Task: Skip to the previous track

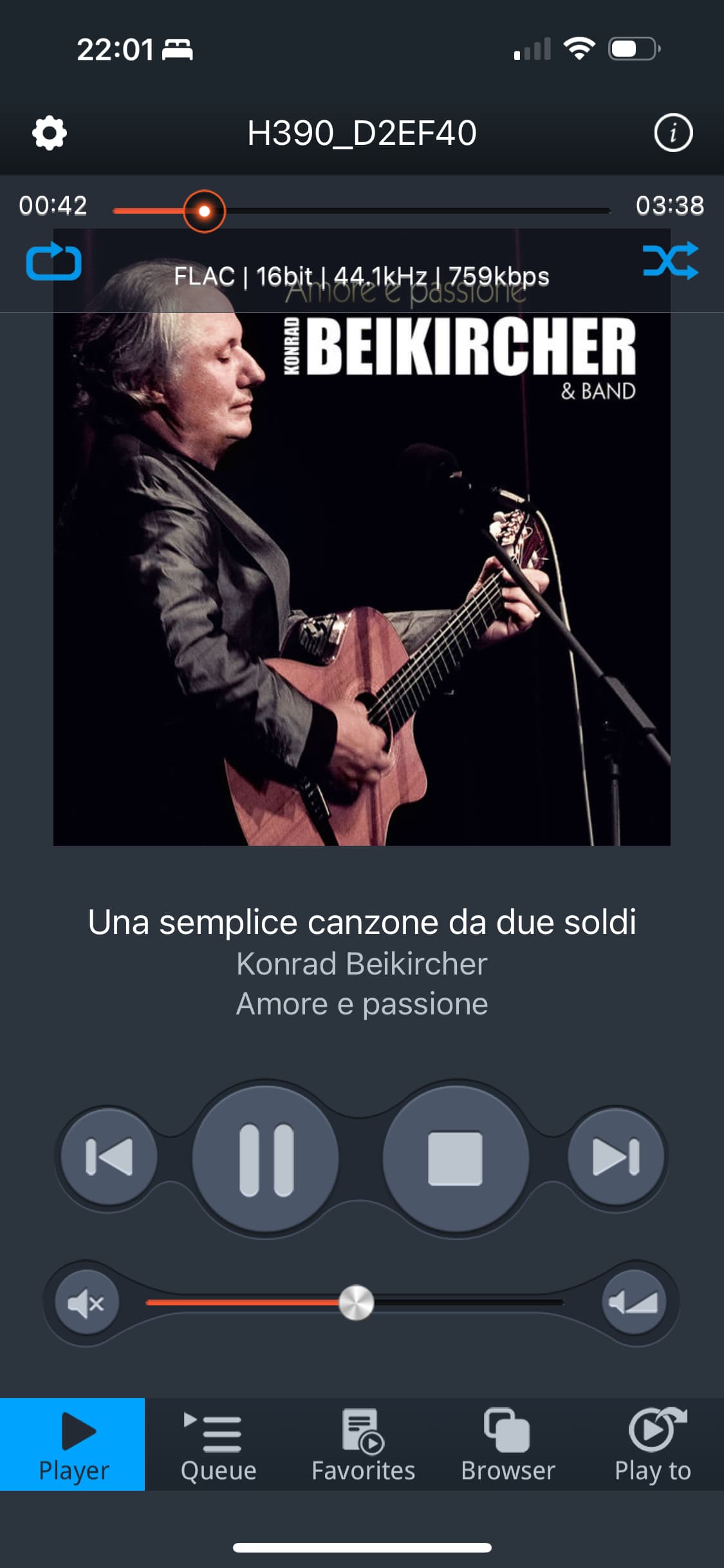Action: [x=109, y=1157]
